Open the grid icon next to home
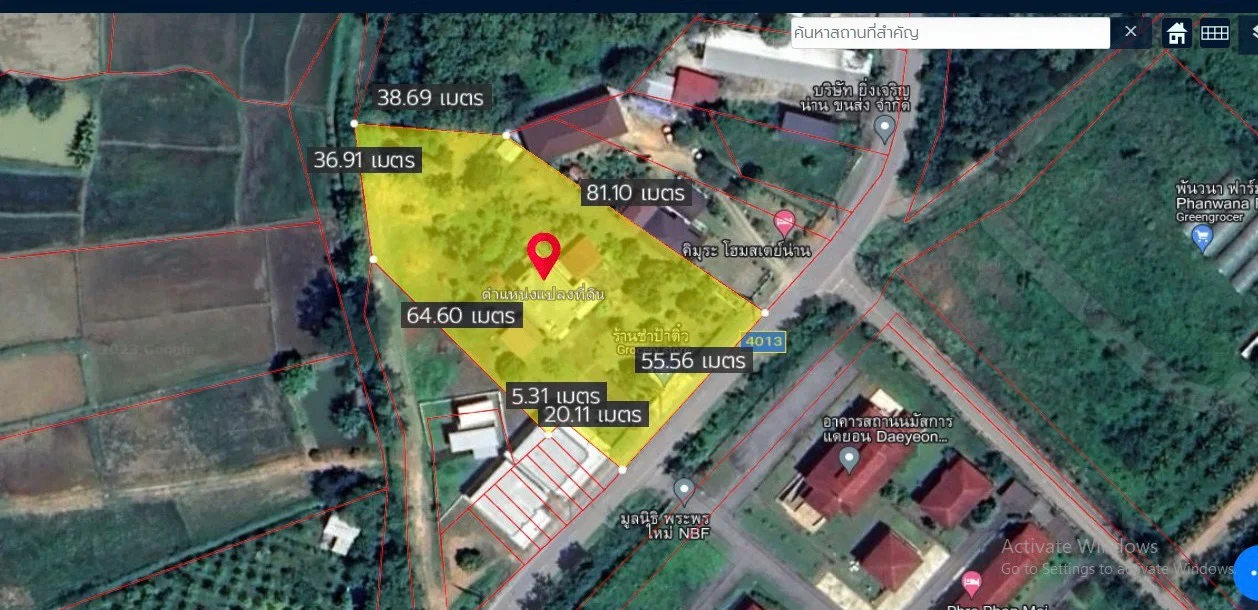This screenshot has height=610, width=1258. tap(1214, 33)
